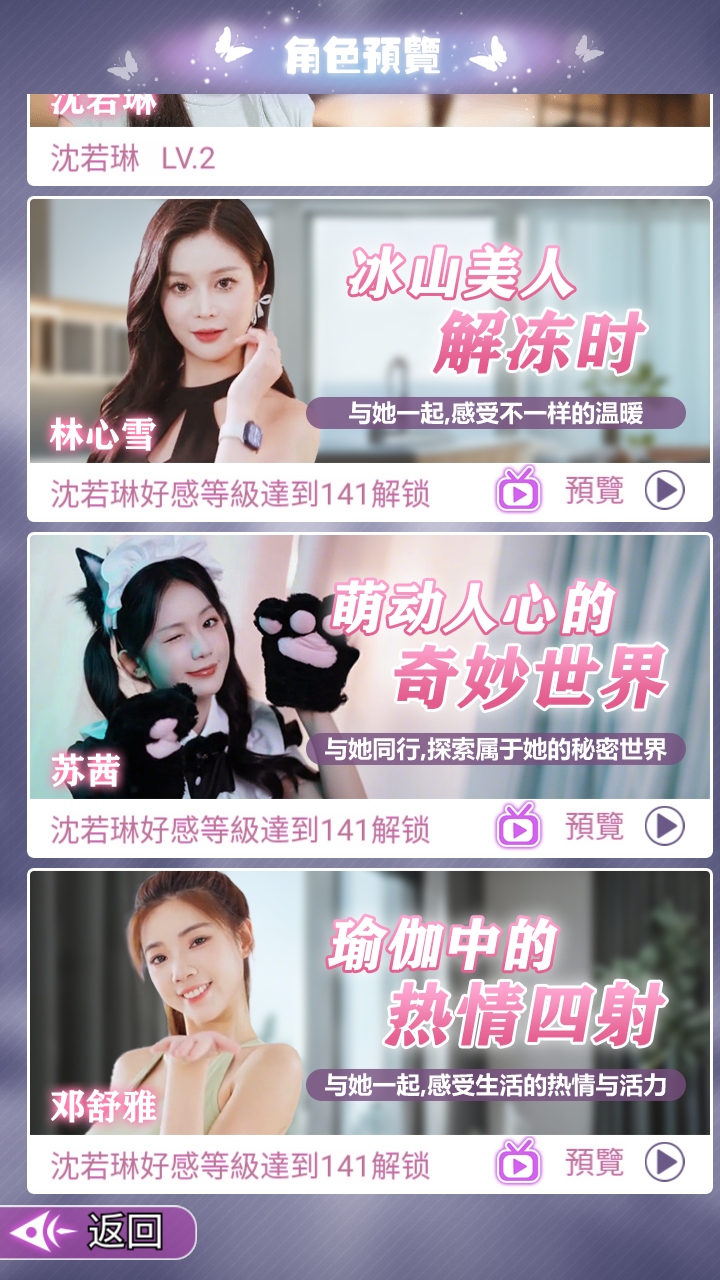Open the 林心雪 character card banner
The height and width of the screenshot is (1280, 720).
[x=370, y=331]
